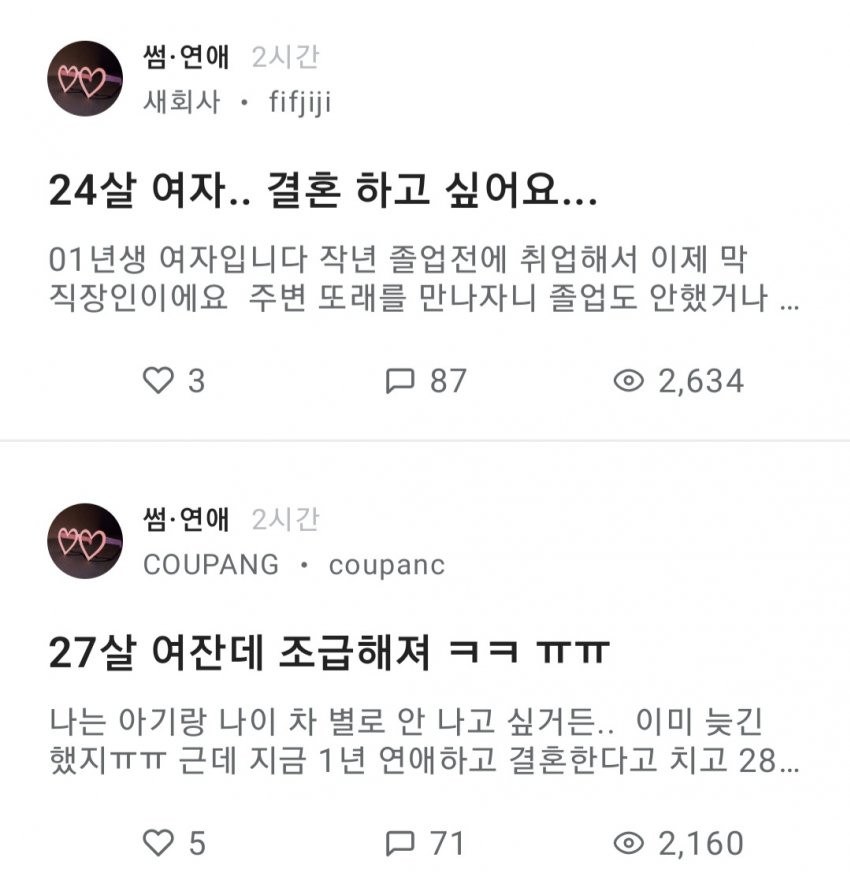Open the coupanc author profile
850x880 pixels.
(x=386, y=565)
